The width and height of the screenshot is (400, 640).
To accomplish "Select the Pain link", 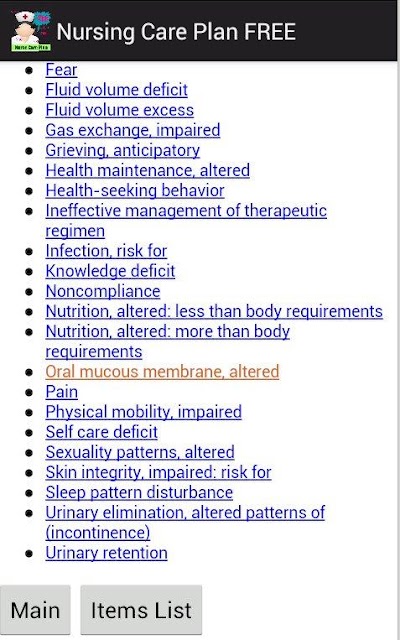I will coord(62,392).
